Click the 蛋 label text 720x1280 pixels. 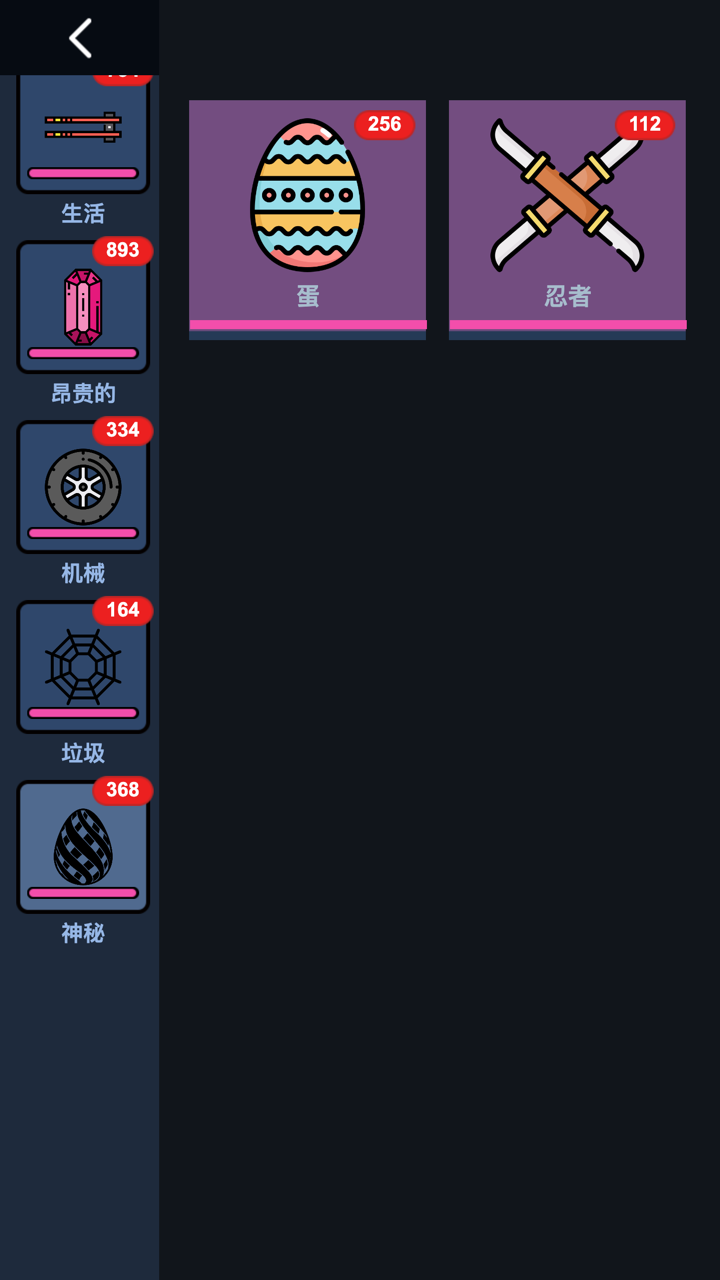pos(306,298)
